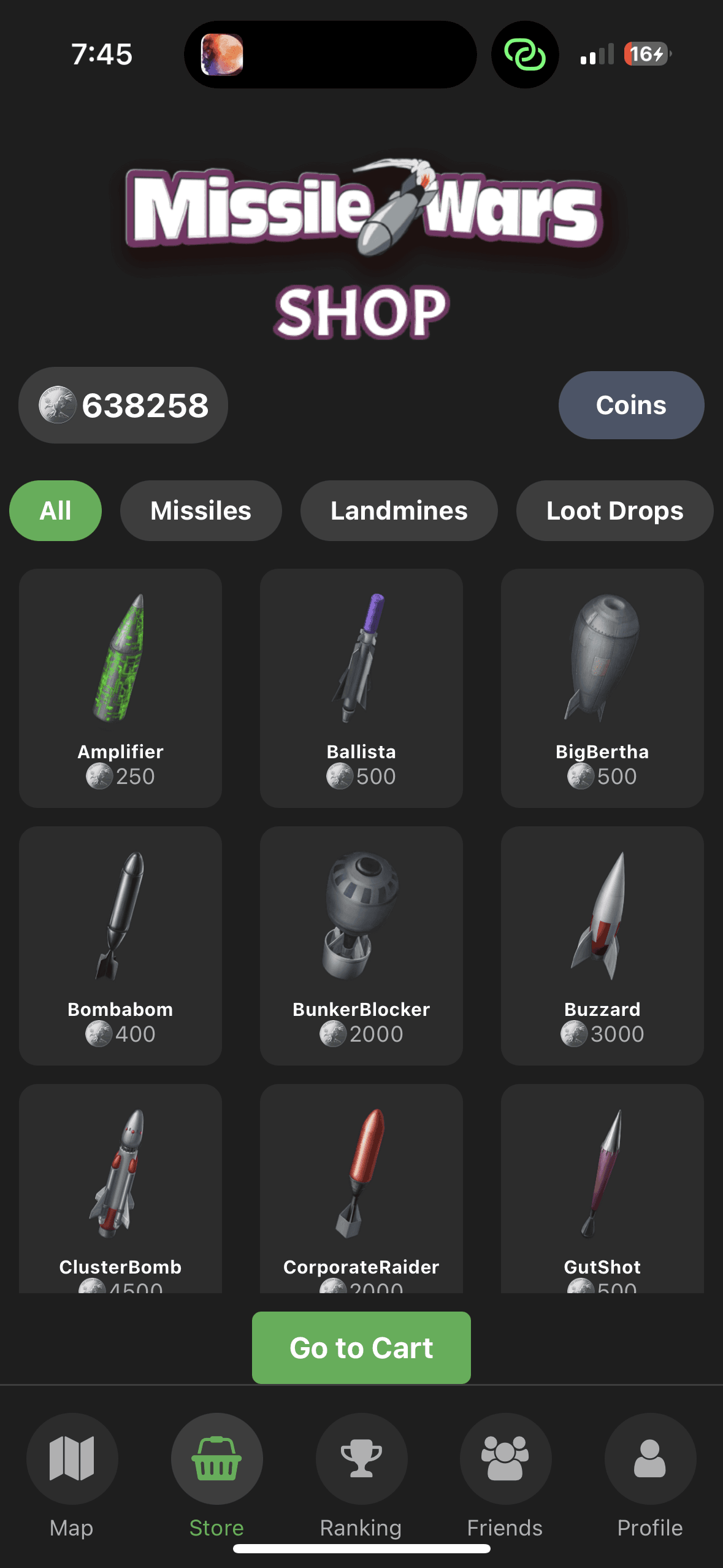Choose the Bombabom item

tap(120, 945)
